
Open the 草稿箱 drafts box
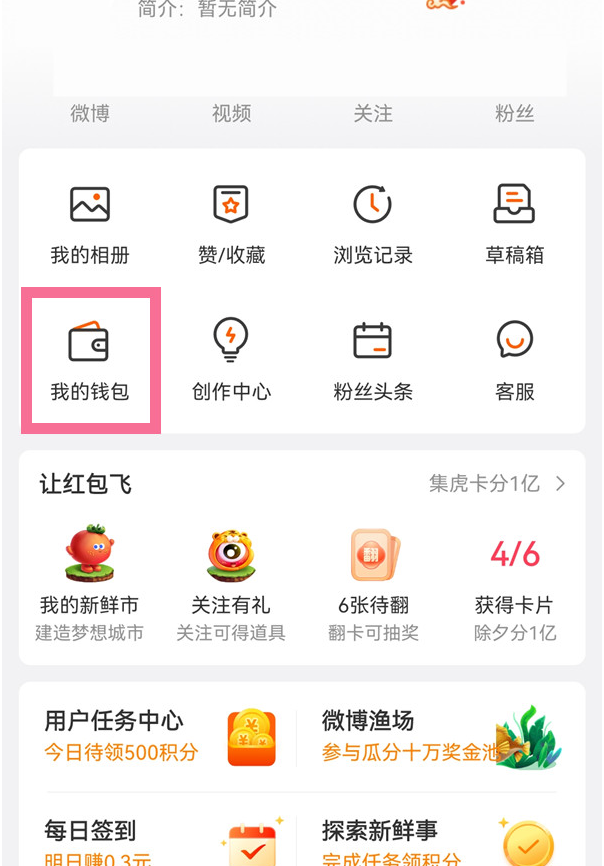(x=514, y=224)
